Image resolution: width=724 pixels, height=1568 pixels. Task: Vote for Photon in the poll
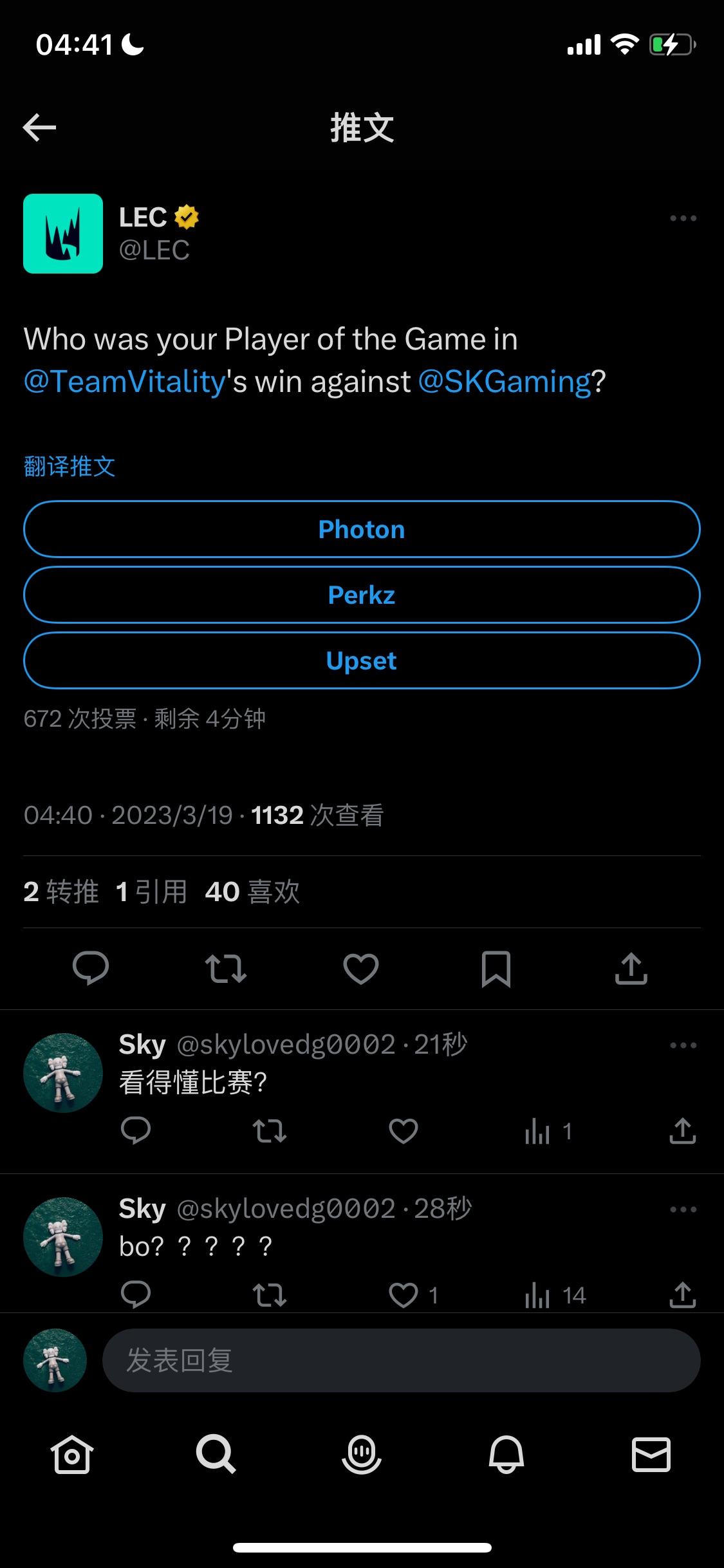click(362, 529)
